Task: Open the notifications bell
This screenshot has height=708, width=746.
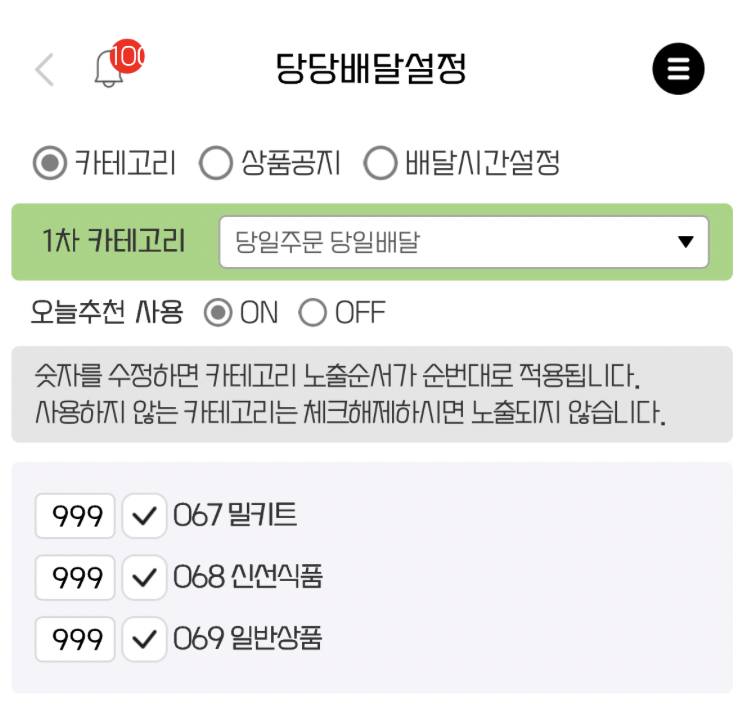Action: tap(109, 68)
